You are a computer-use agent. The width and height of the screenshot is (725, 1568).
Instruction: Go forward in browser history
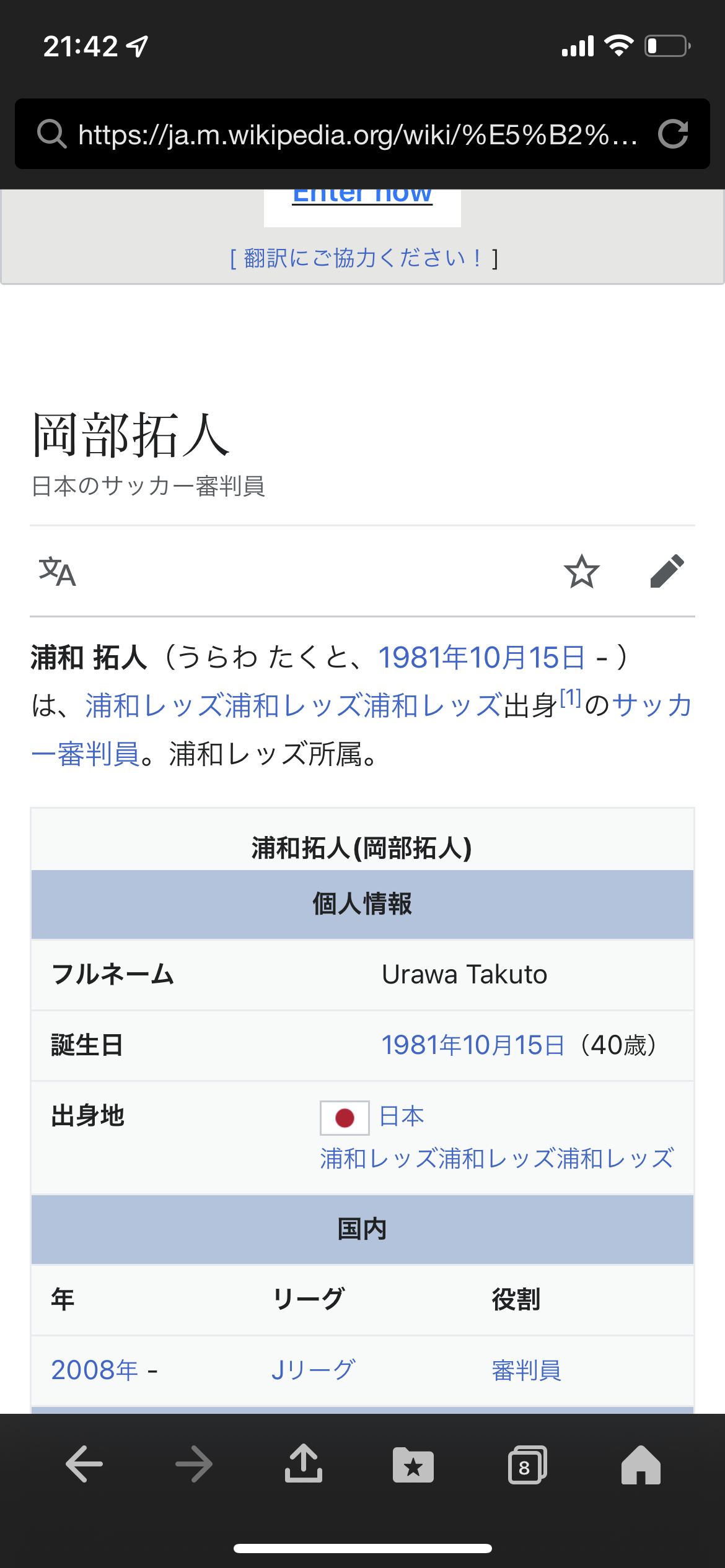[193, 1465]
